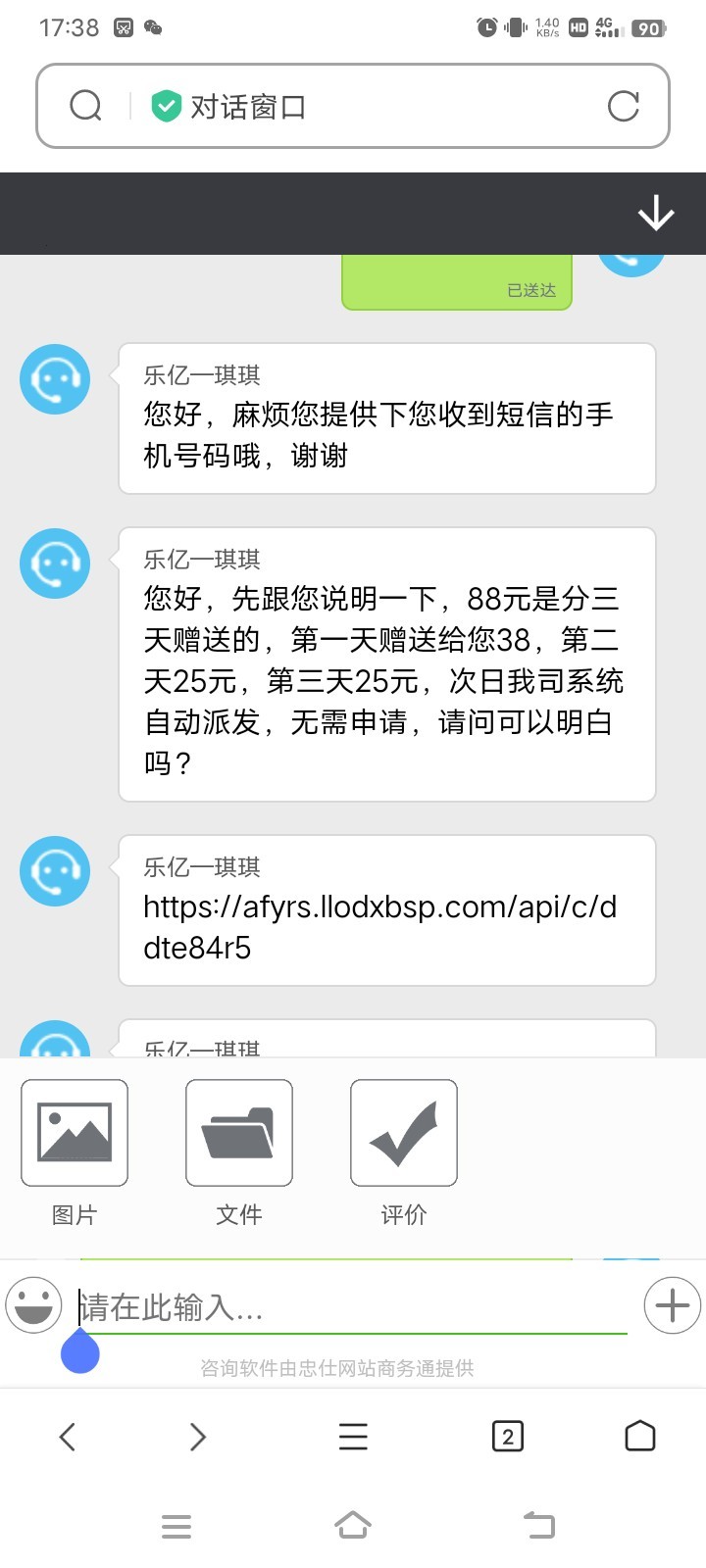Tap the system back button
Image resolution: width=706 pixels, height=1568 pixels.
538,1525
